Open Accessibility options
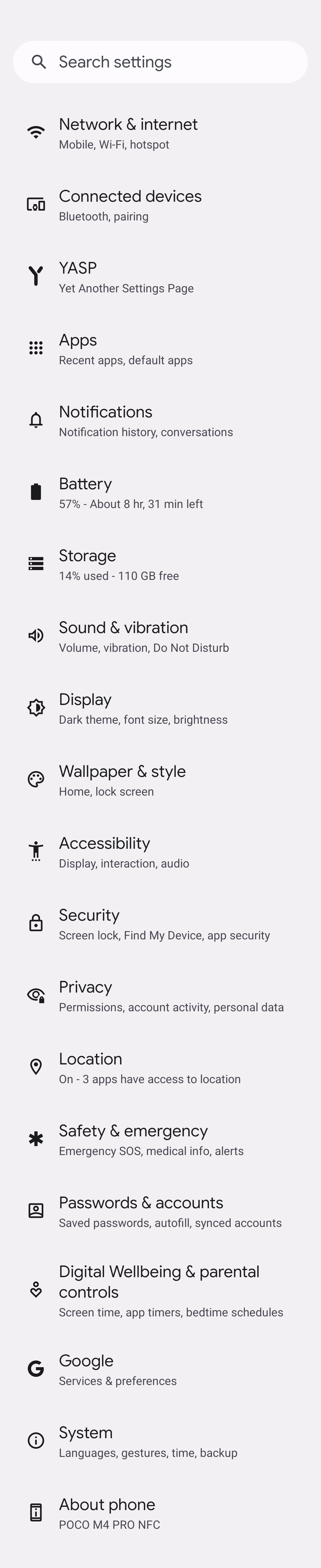 [x=160, y=851]
